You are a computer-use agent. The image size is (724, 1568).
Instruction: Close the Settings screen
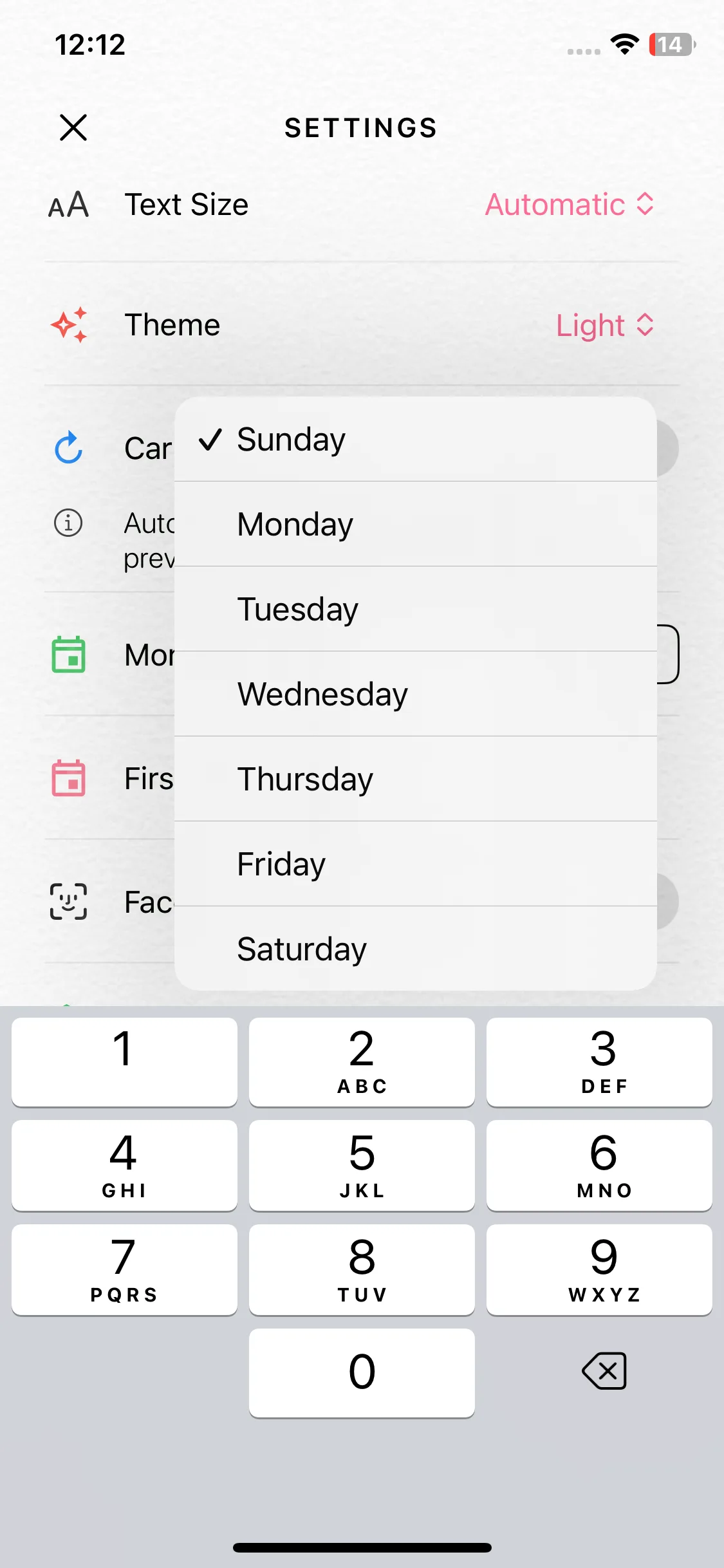(73, 127)
